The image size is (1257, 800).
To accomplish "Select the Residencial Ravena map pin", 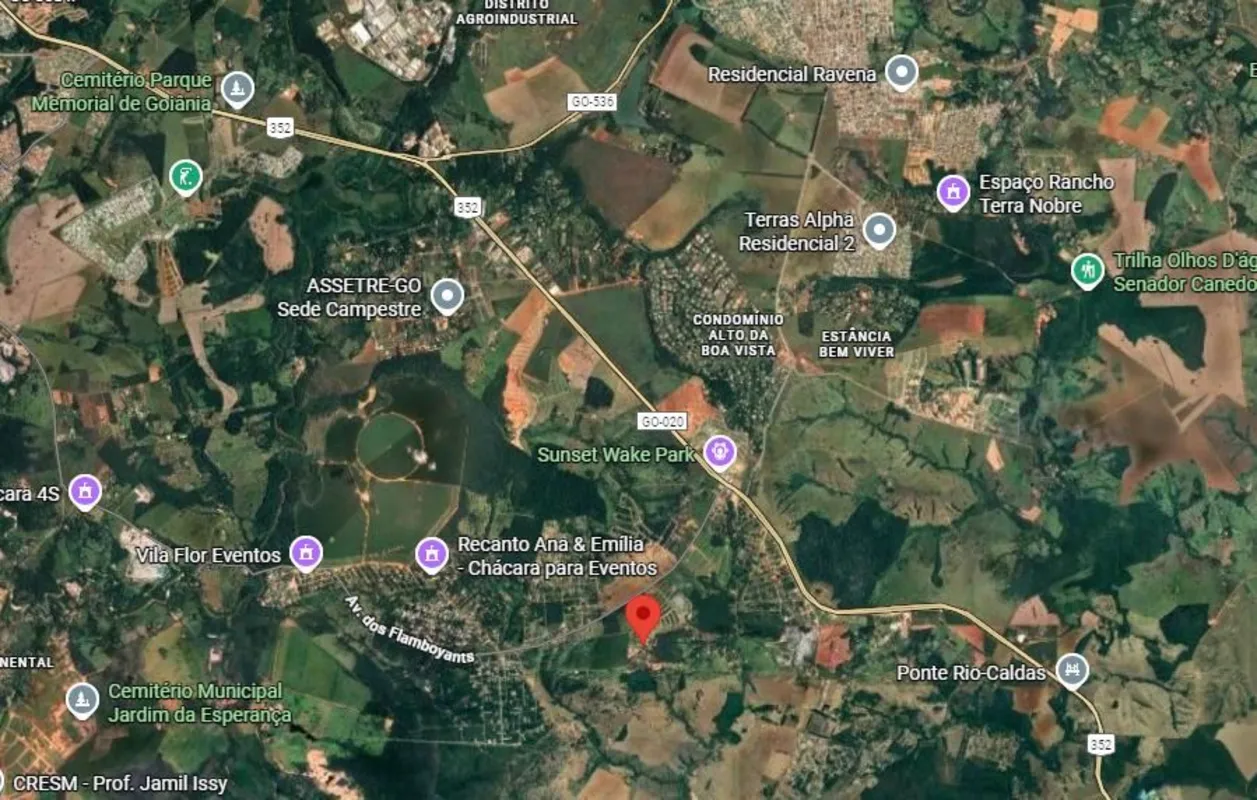I will tap(902, 72).
